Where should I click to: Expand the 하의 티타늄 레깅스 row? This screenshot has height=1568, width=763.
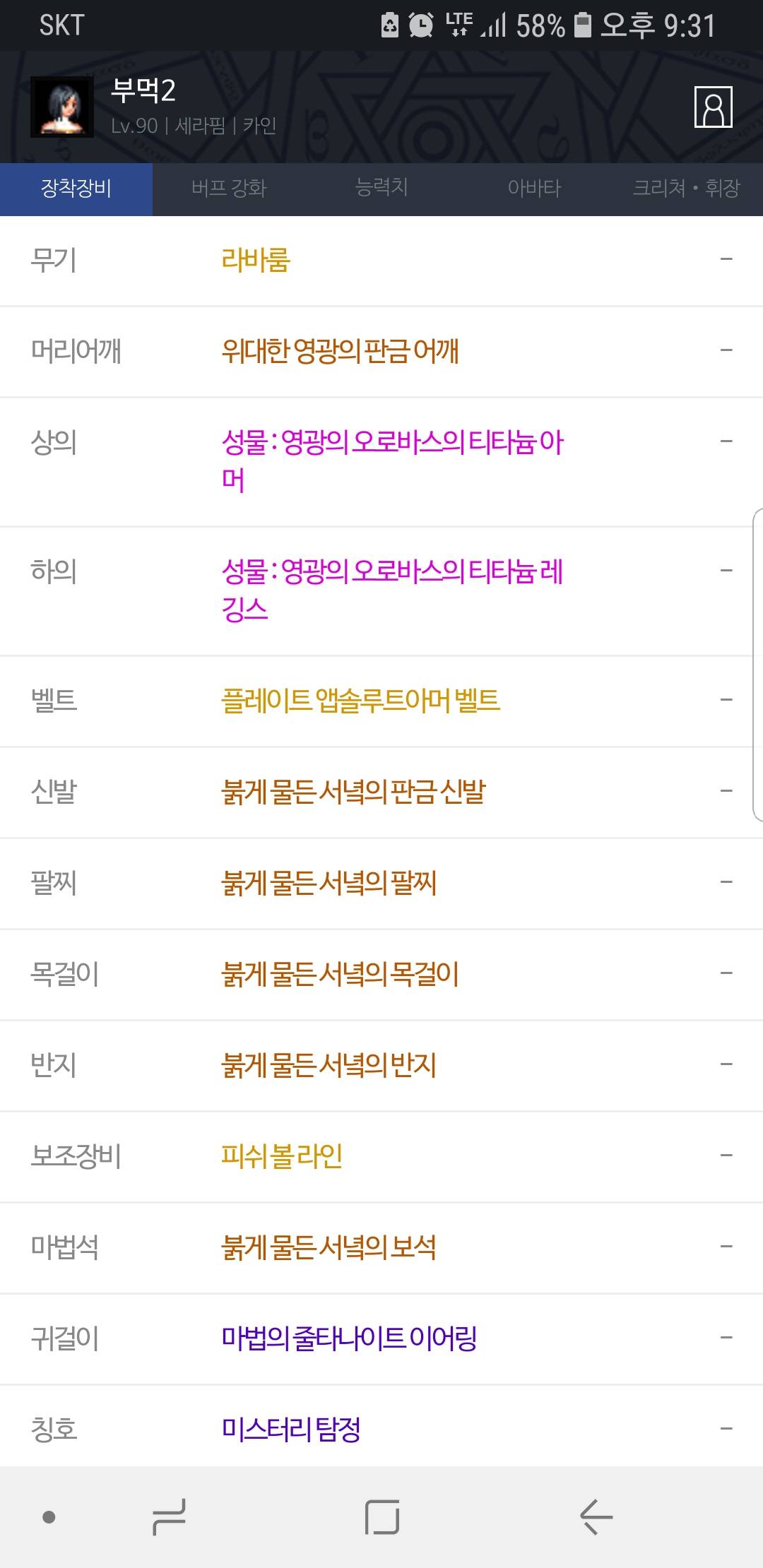pyautogui.click(x=726, y=571)
